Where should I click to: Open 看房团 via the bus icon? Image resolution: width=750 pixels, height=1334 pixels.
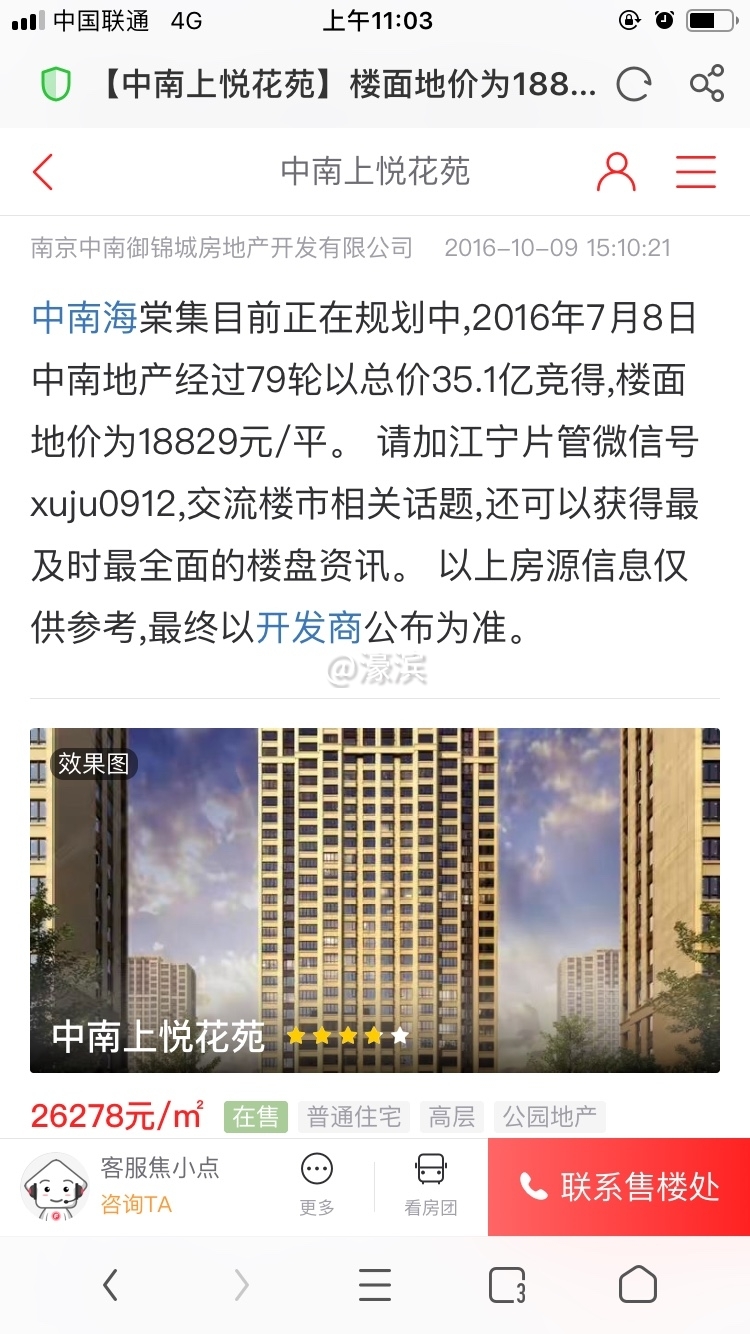tap(433, 1168)
